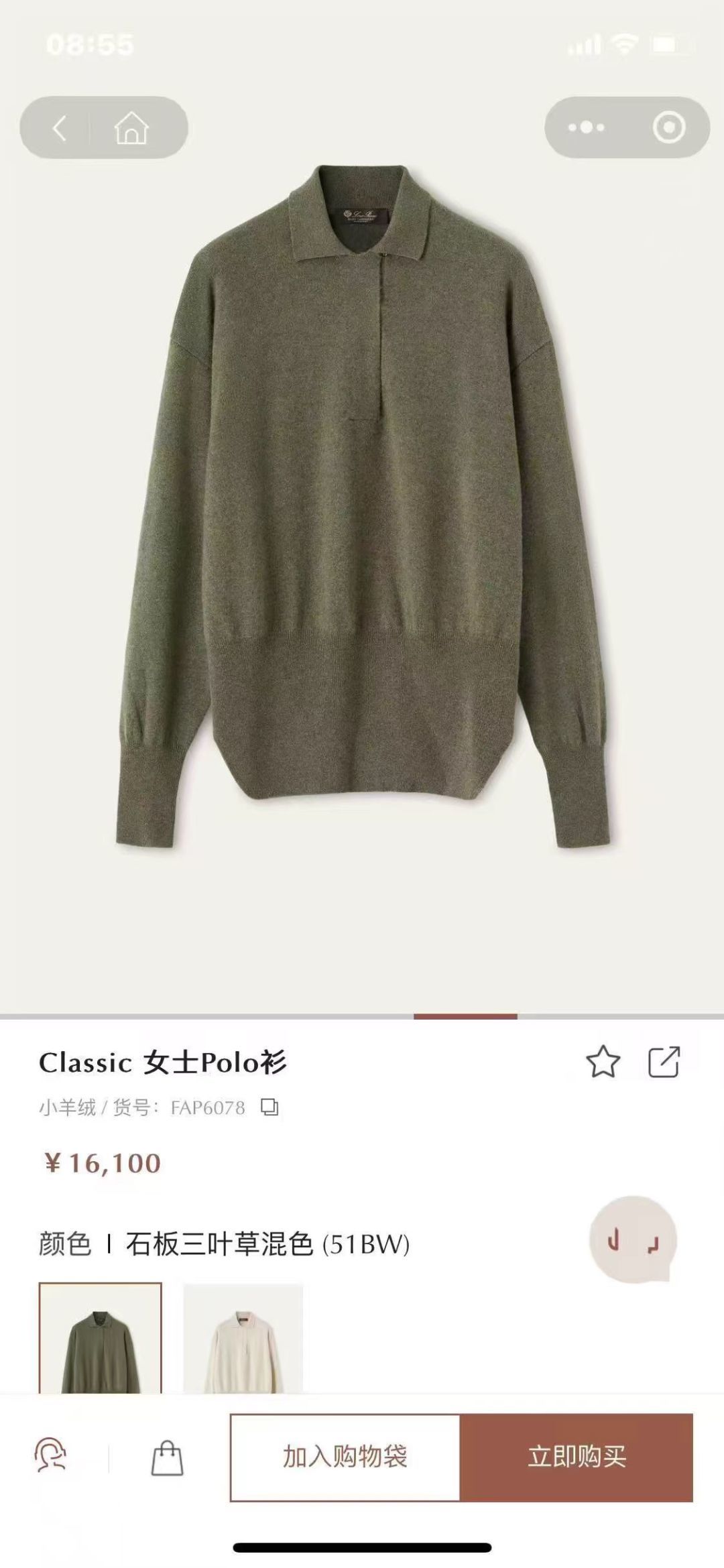This screenshot has width=724, height=1568.
Task: Buy now with 立即购买
Action: pyautogui.click(x=577, y=1457)
